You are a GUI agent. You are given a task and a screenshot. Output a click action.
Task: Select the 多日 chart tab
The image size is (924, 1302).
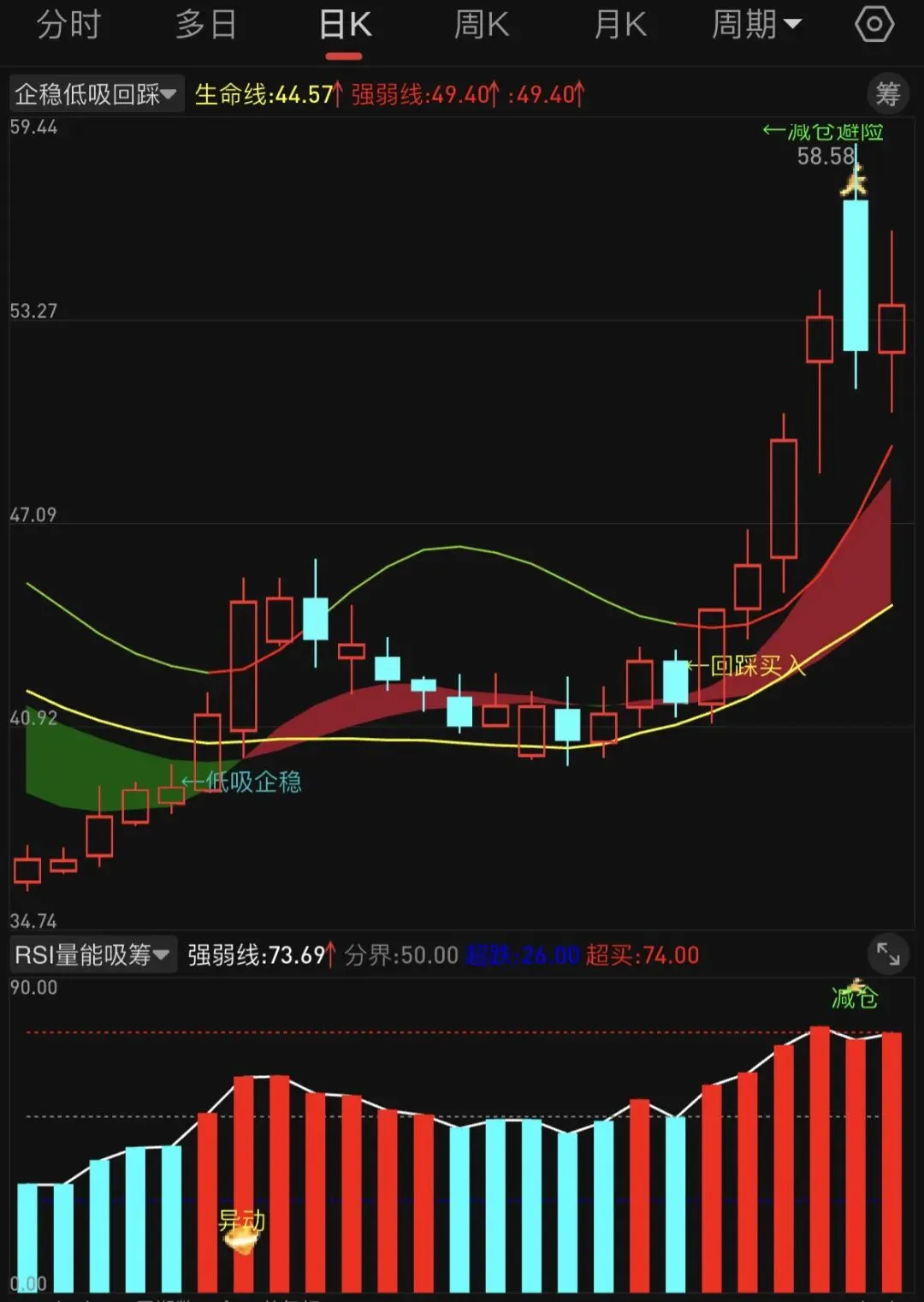pyautogui.click(x=205, y=25)
